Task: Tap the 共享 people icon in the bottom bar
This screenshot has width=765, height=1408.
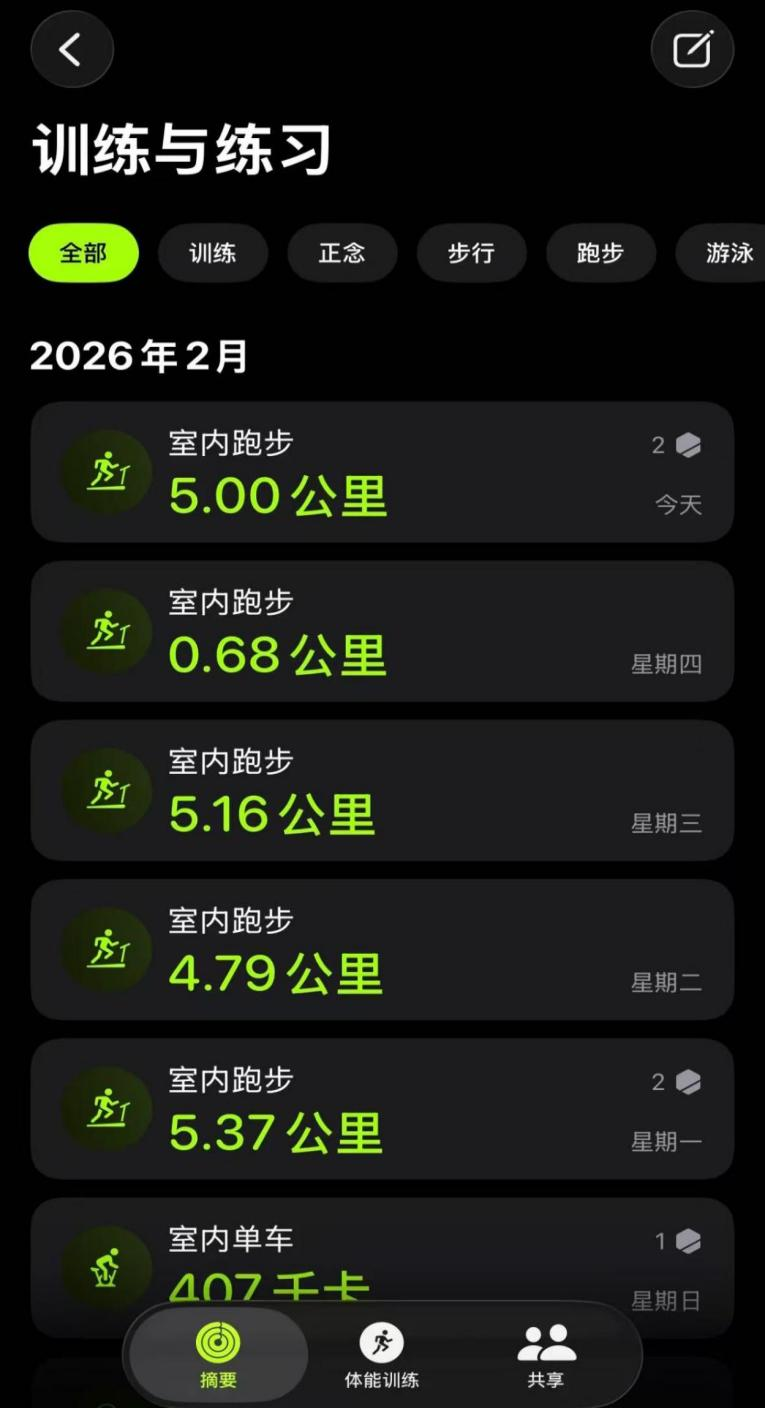Action: point(544,1343)
